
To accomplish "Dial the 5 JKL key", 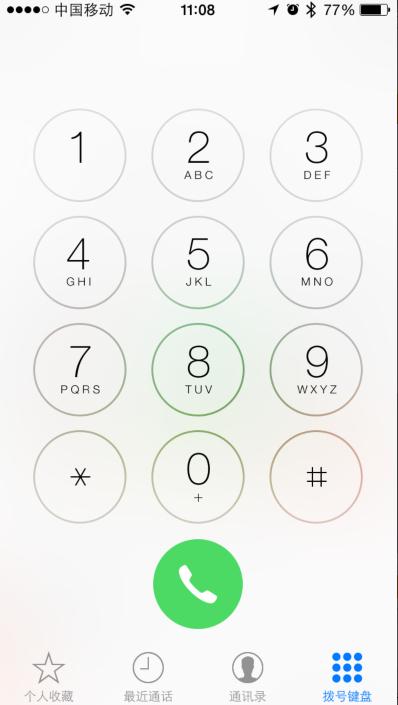I will (198, 263).
